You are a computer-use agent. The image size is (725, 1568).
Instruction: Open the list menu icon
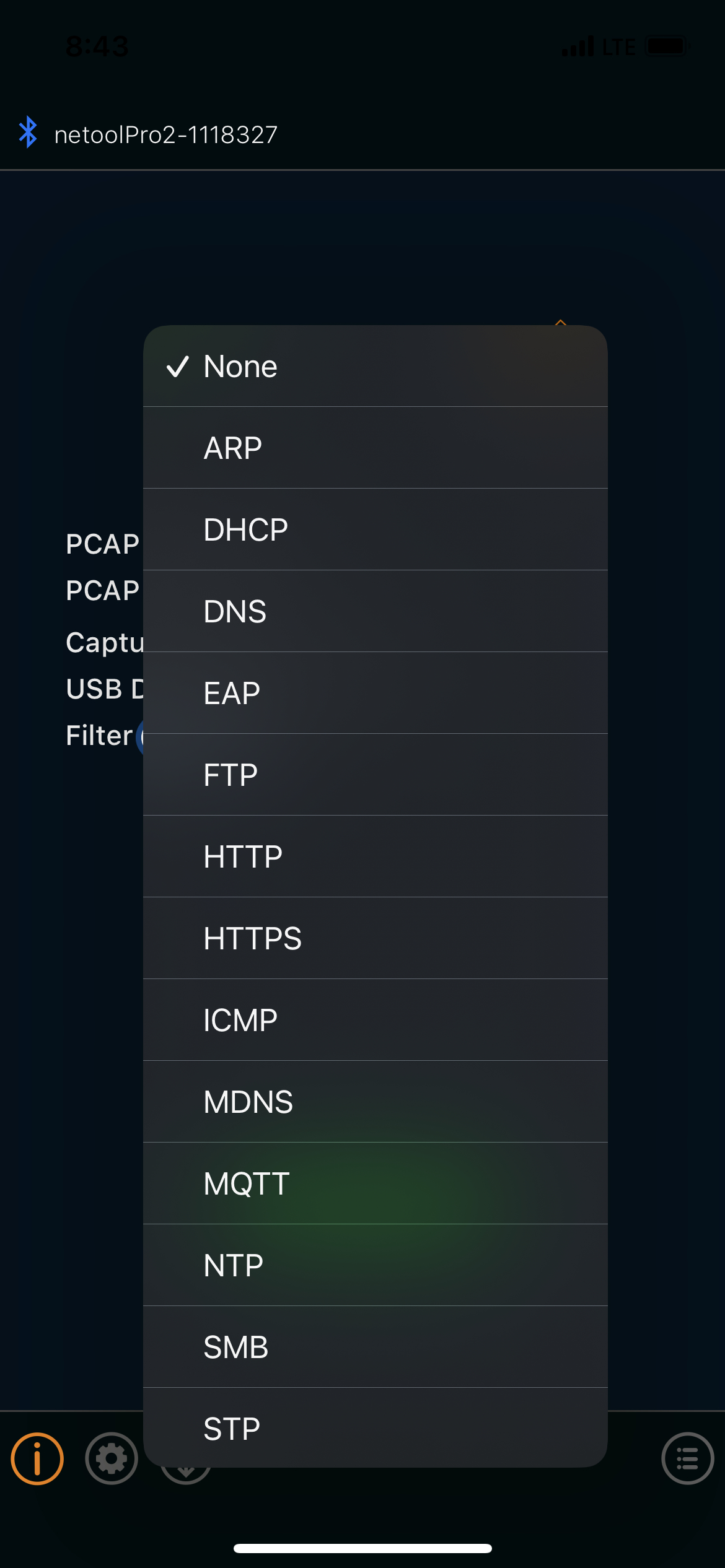pos(687,1458)
